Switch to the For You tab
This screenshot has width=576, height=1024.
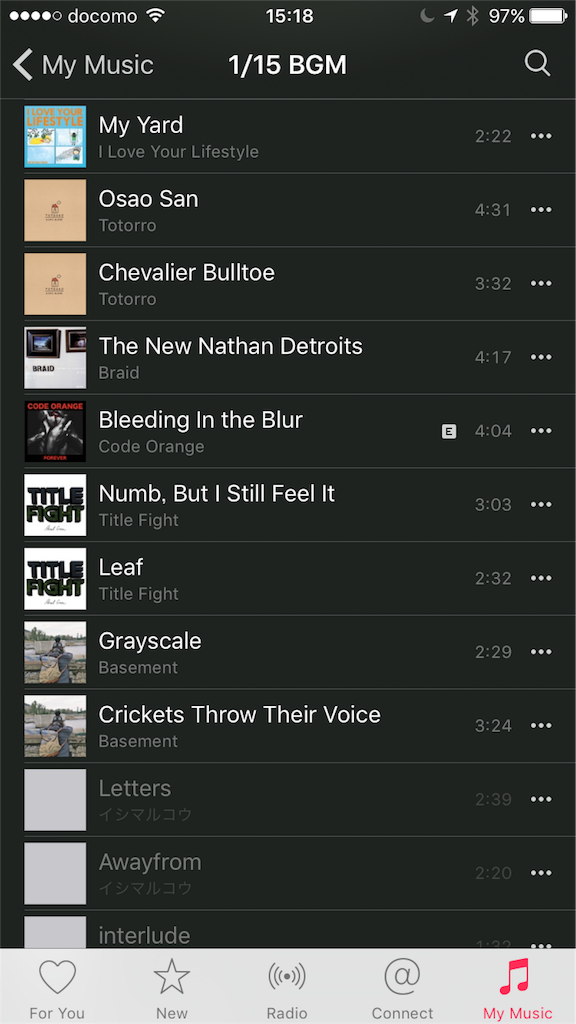point(57,987)
